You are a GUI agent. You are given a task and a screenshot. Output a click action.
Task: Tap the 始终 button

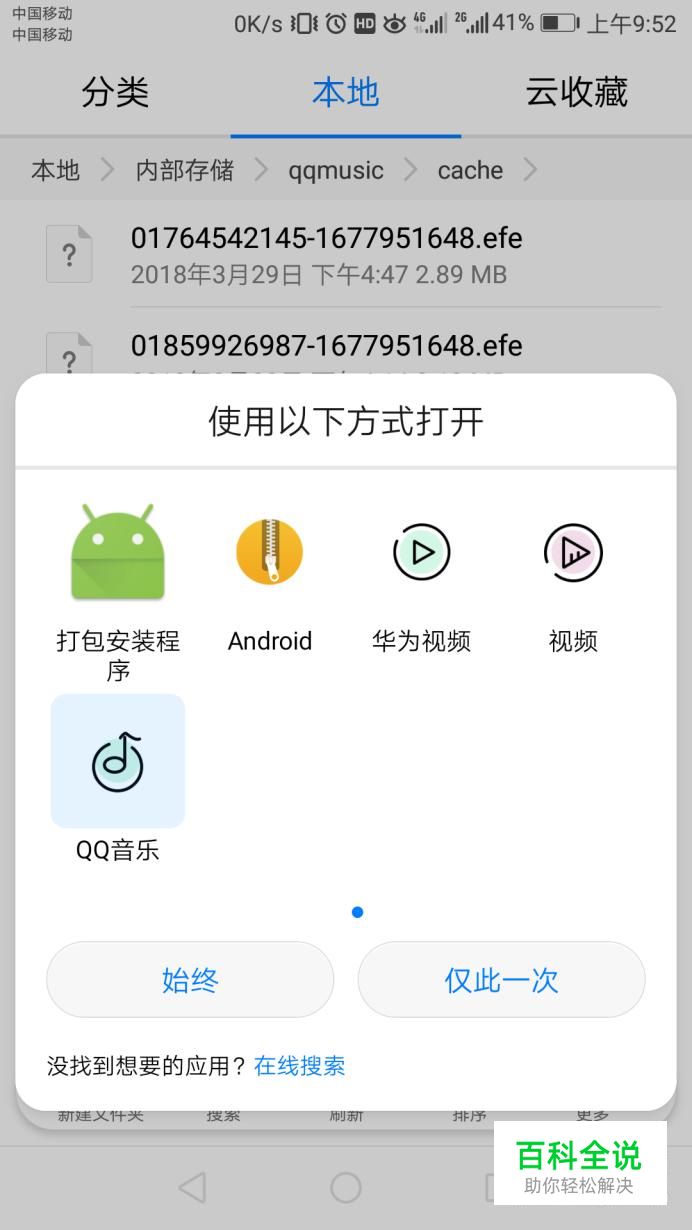190,979
